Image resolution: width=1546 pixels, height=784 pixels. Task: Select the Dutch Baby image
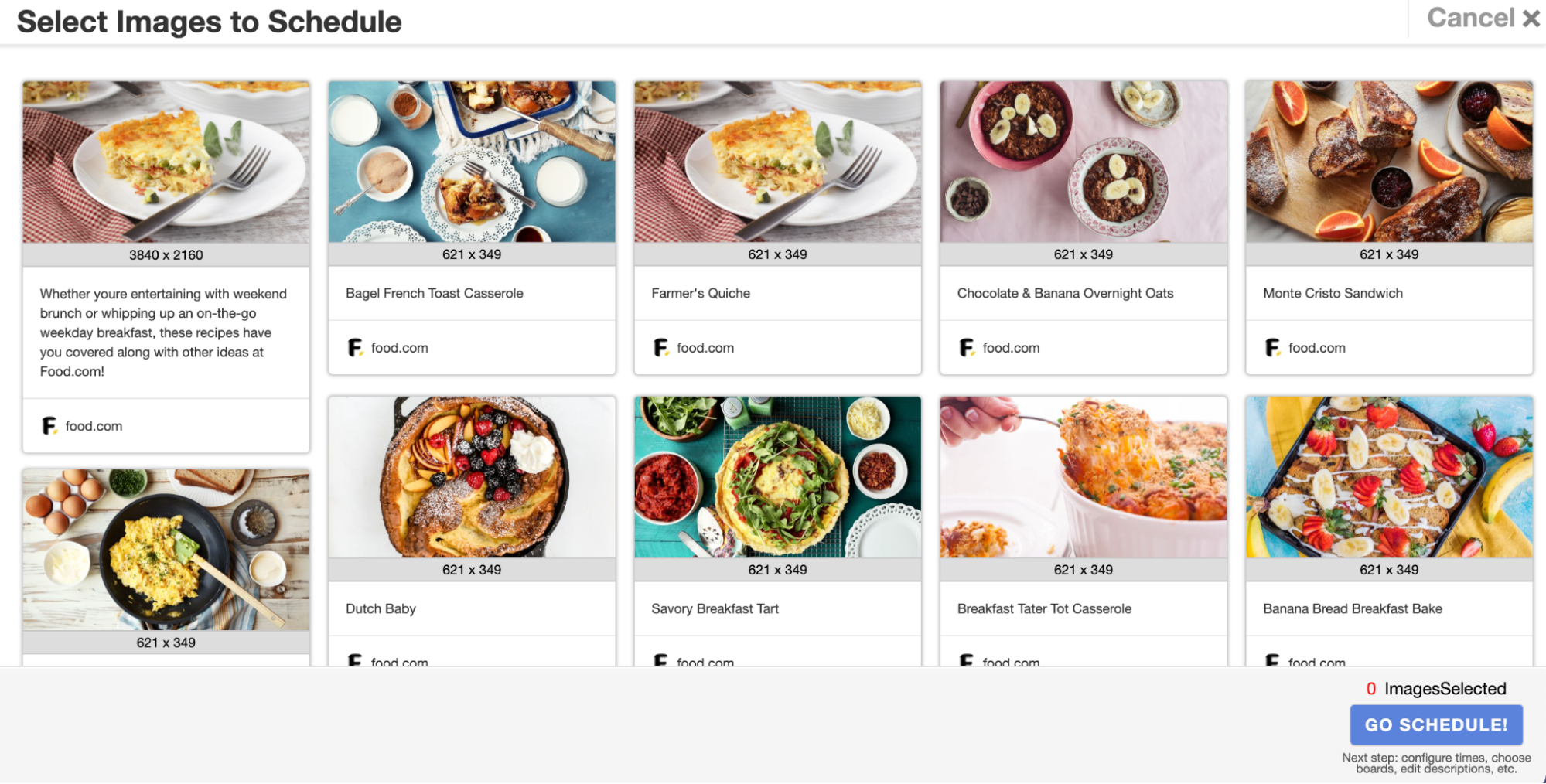(x=472, y=477)
